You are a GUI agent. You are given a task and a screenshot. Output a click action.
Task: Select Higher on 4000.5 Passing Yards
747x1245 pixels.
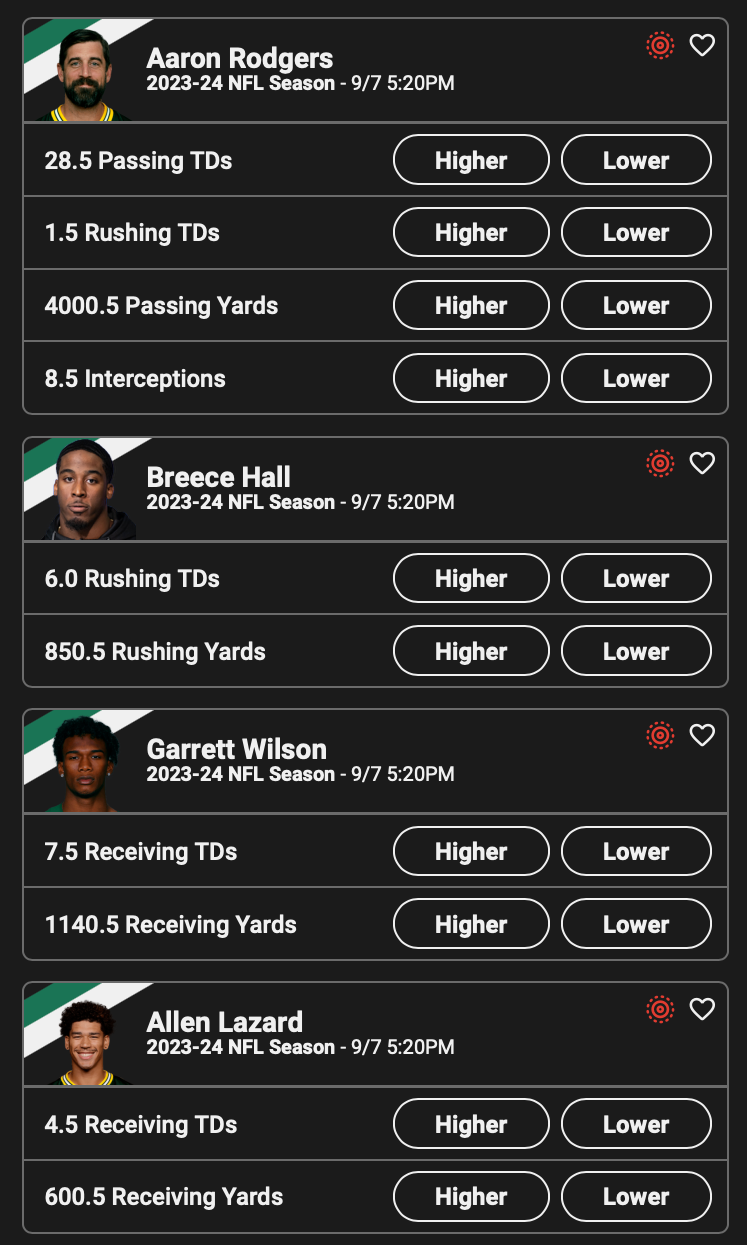(471, 306)
